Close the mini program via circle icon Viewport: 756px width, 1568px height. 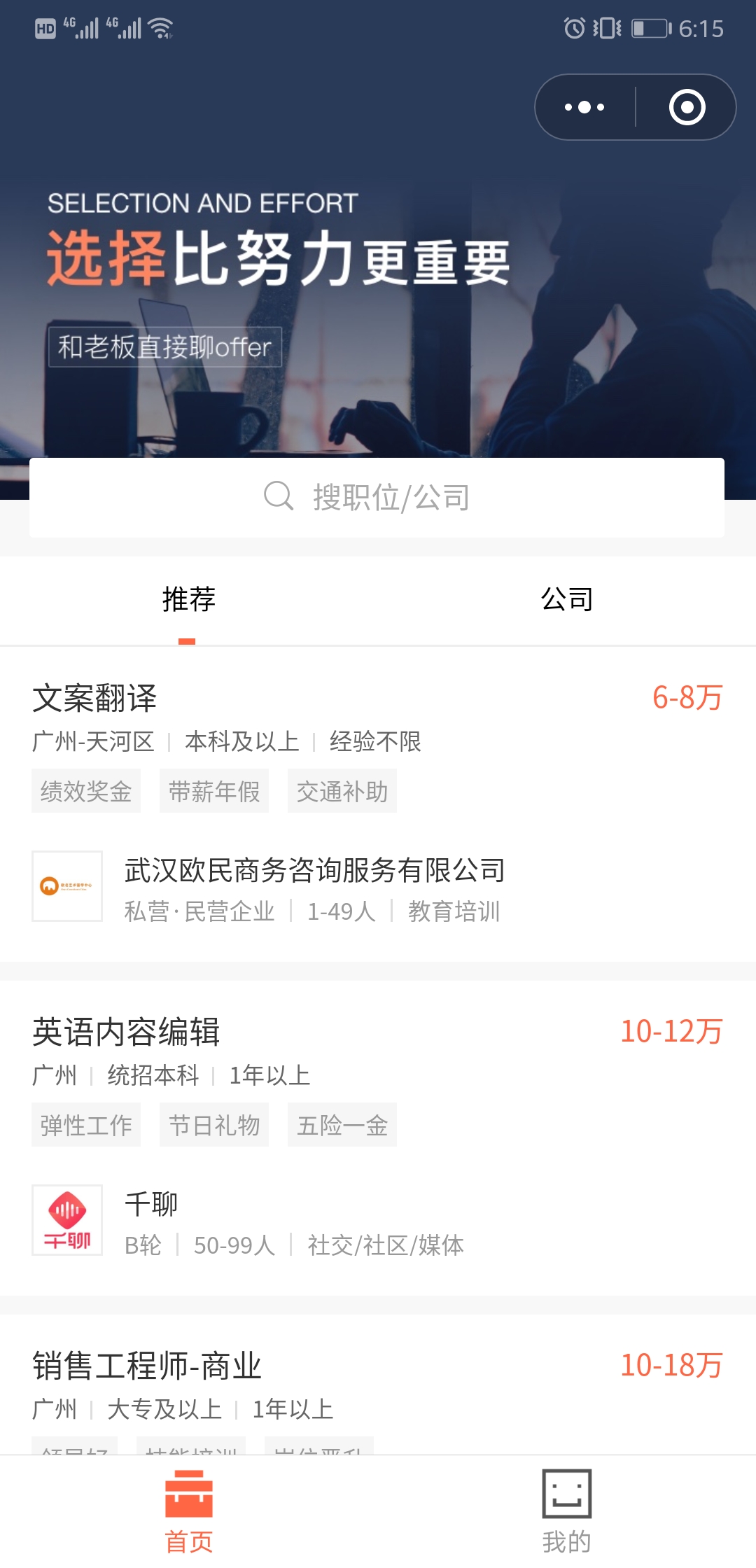(x=687, y=107)
